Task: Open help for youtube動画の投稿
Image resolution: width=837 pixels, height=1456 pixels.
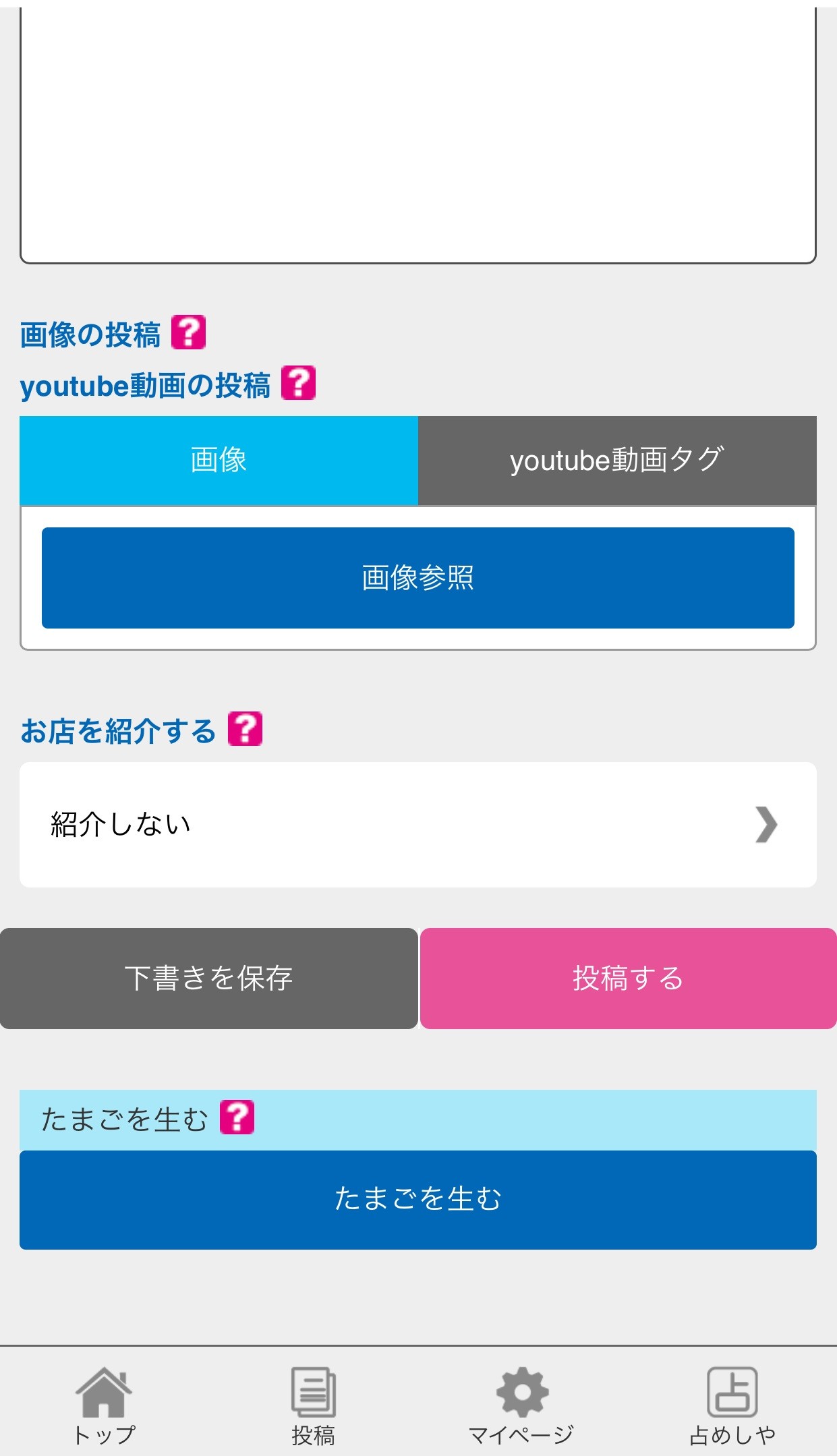Action: pyautogui.click(x=298, y=383)
